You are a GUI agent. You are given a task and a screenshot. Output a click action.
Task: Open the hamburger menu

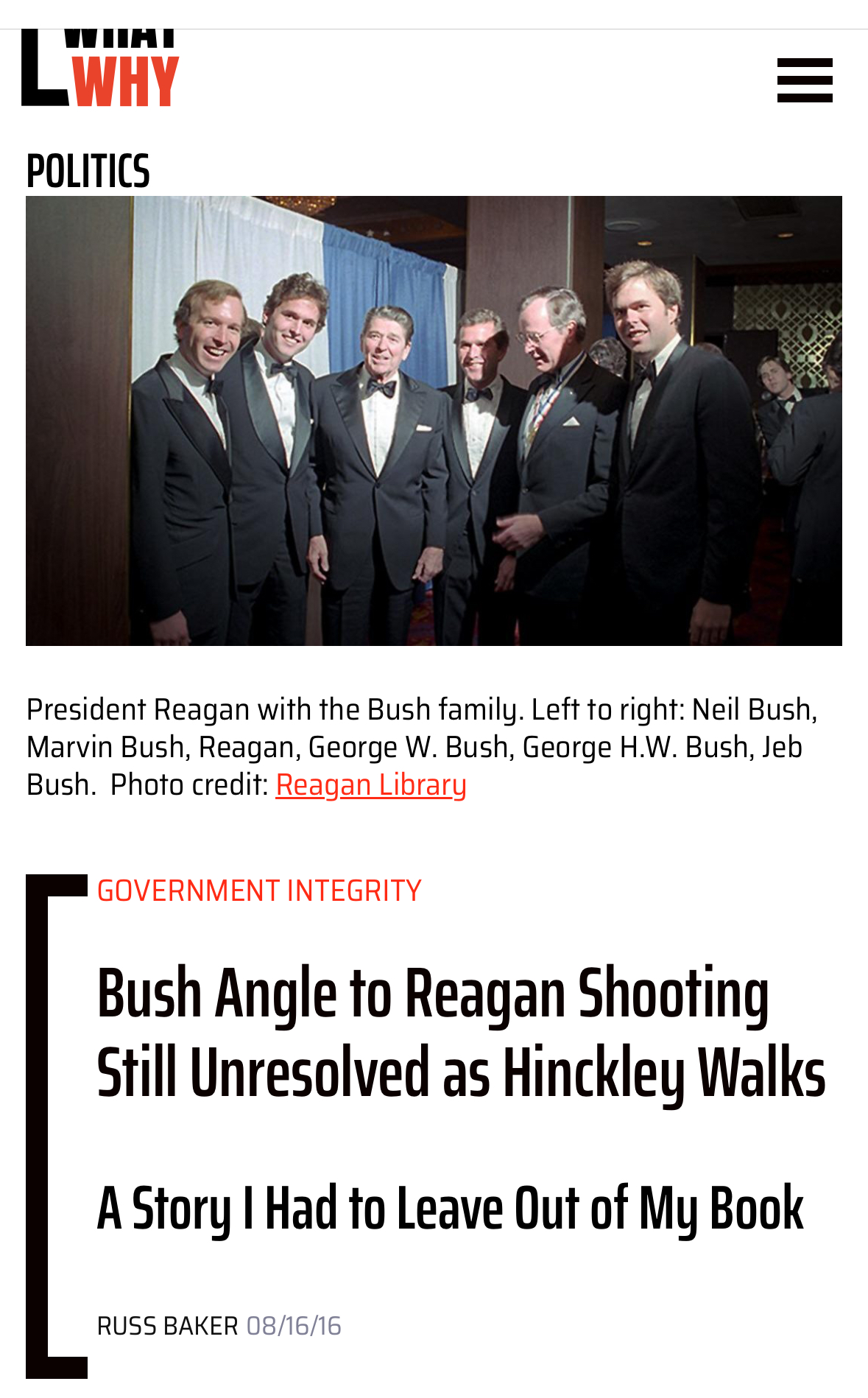805,80
